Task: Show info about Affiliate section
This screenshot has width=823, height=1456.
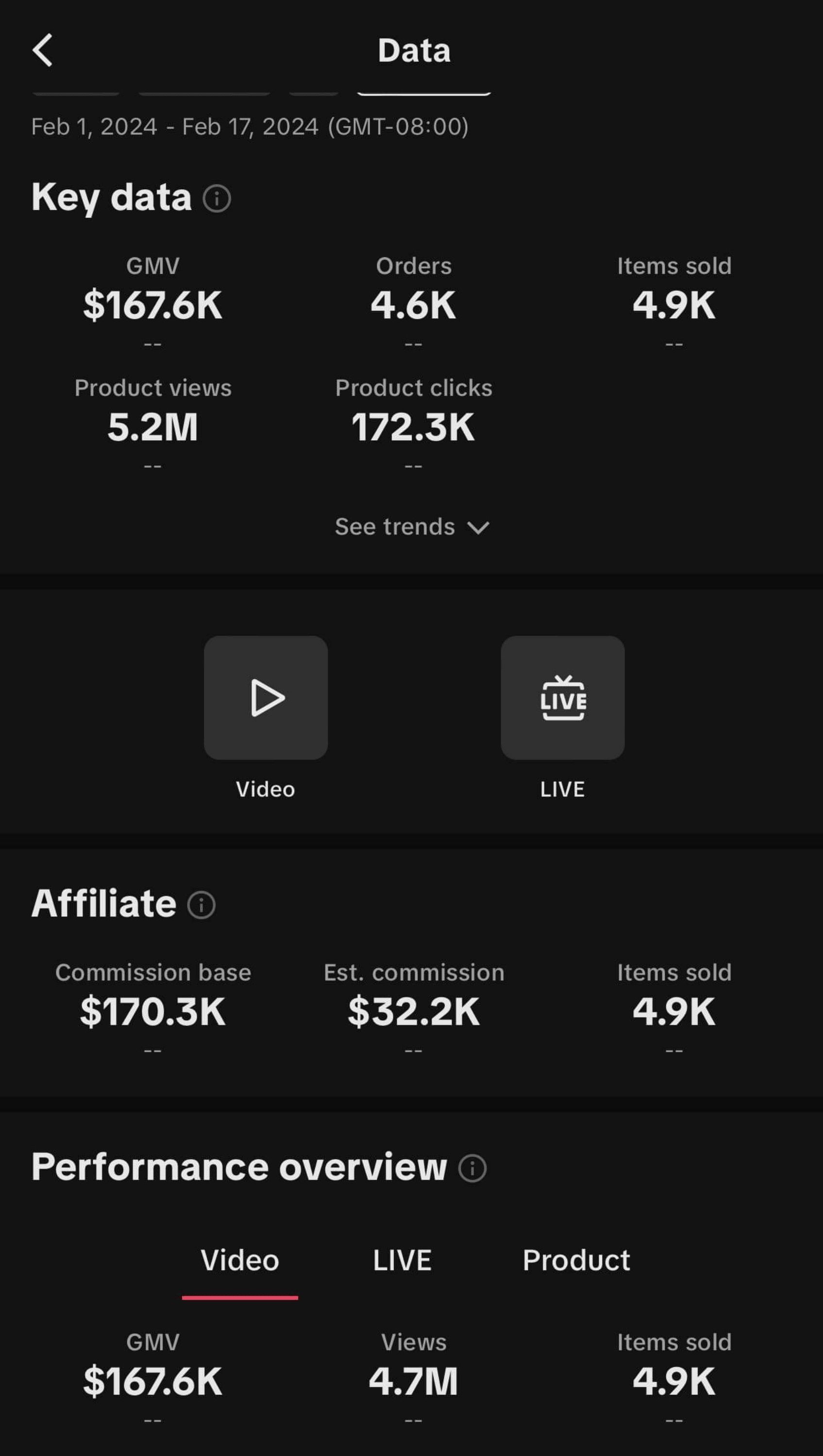Action: click(202, 905)
